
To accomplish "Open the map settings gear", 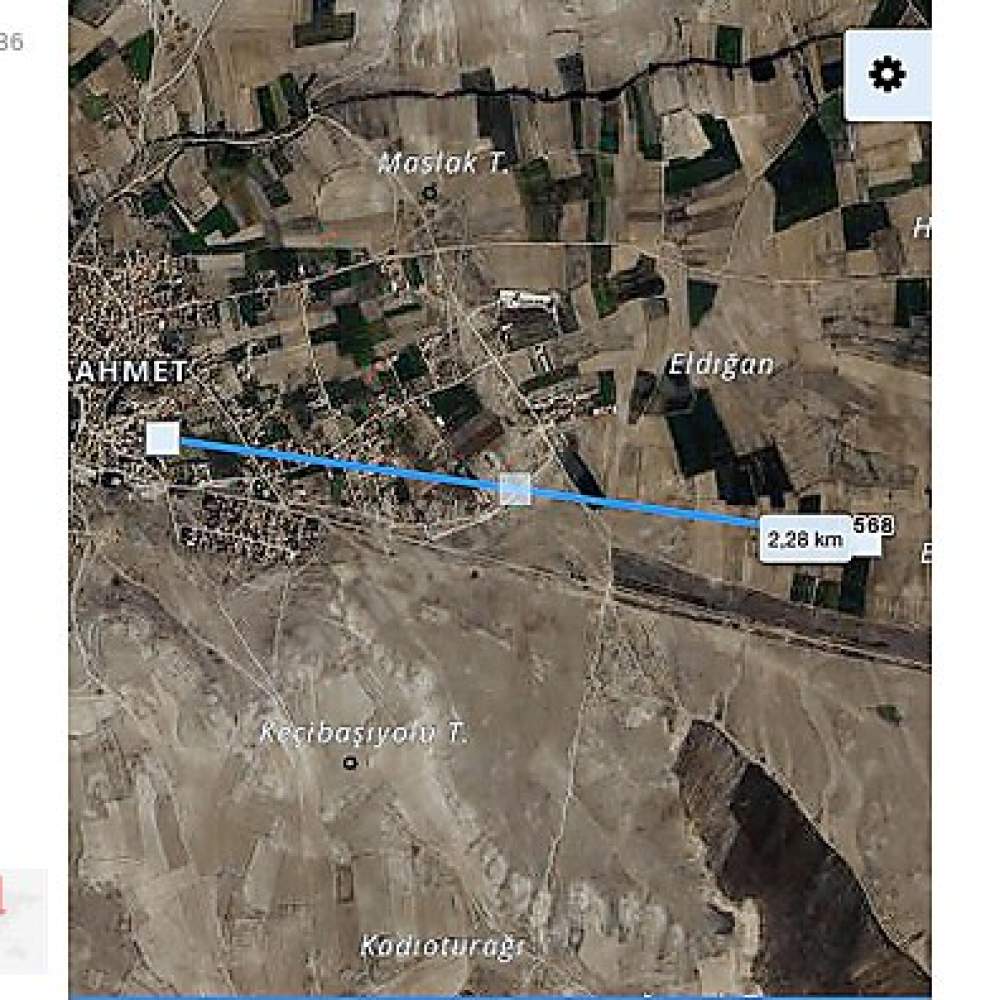I will (887, 75).
